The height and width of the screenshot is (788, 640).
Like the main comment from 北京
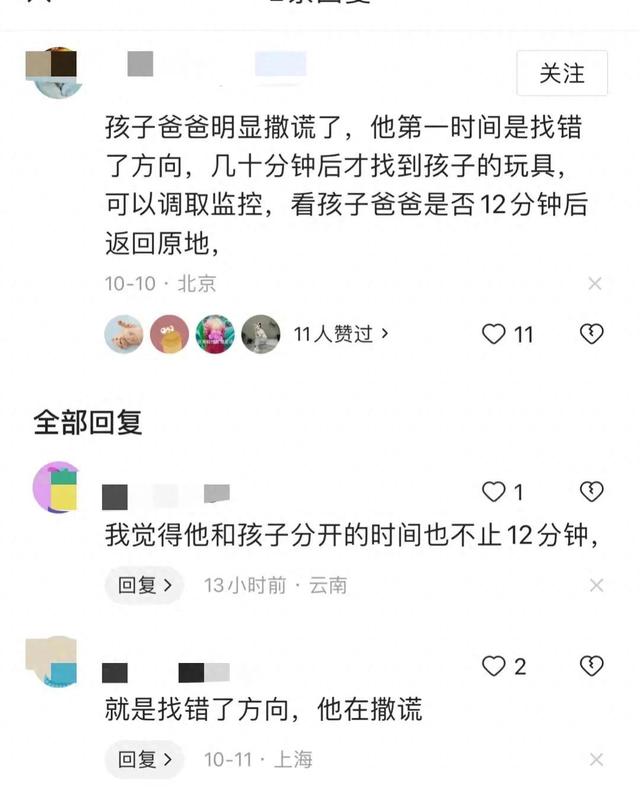click(x=494, y=334)
